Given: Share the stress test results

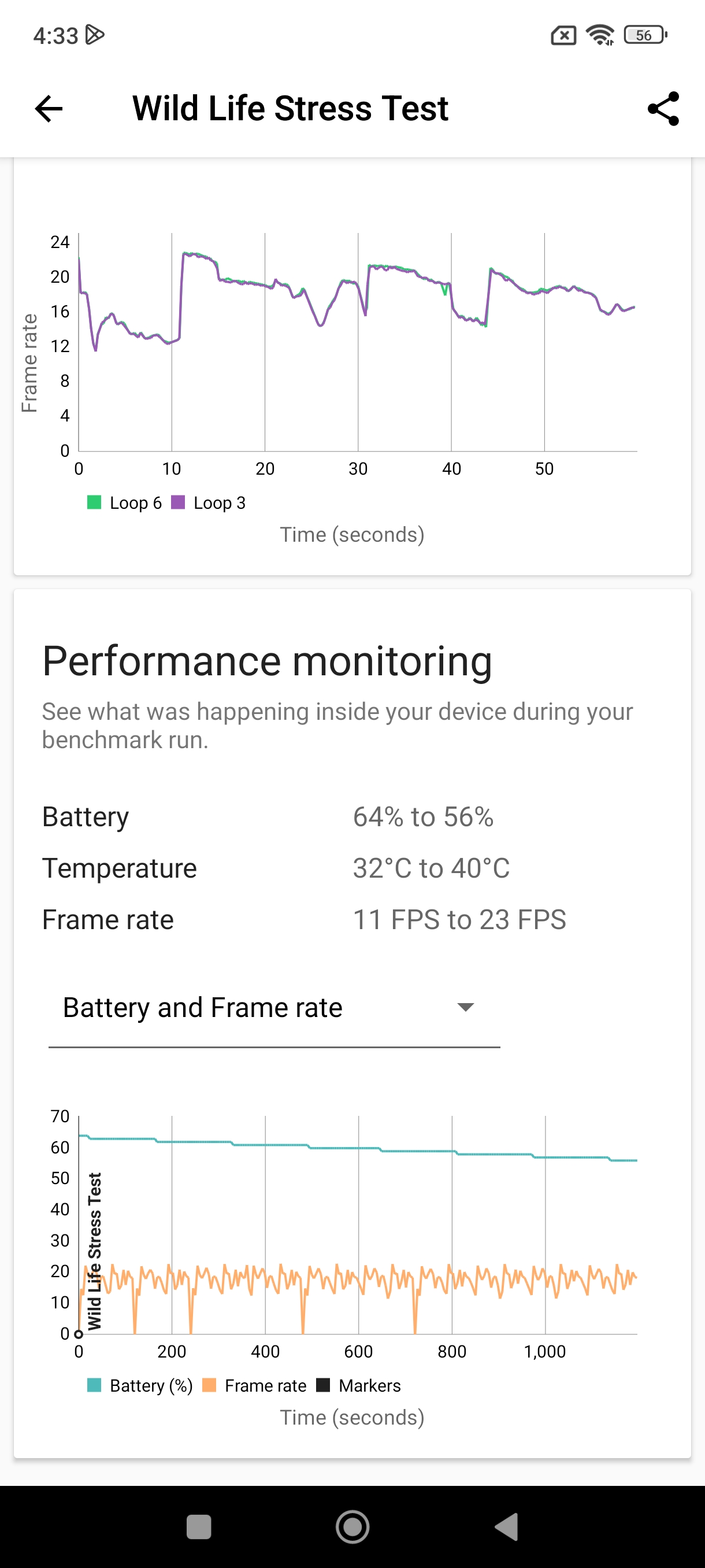Looking at the screenshot, I should 663,109.
